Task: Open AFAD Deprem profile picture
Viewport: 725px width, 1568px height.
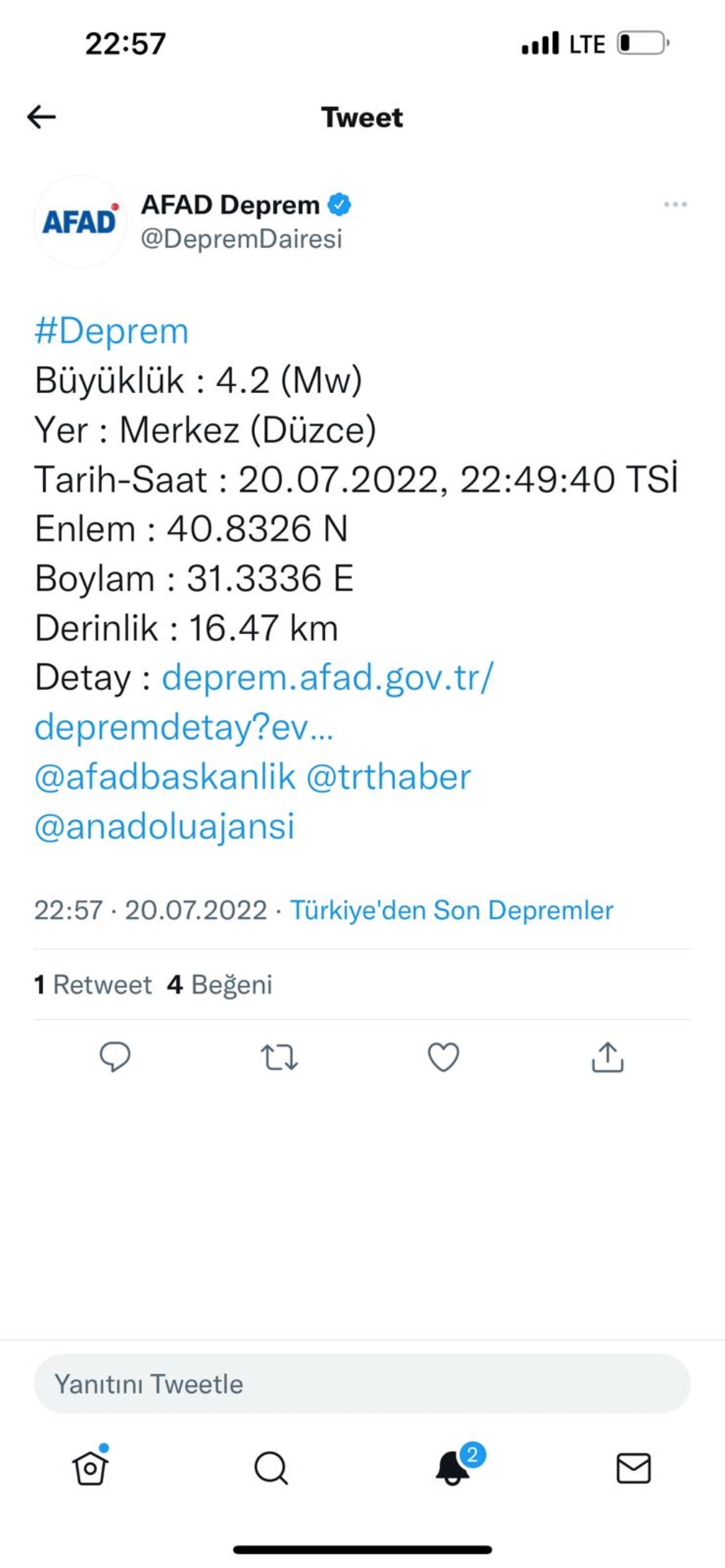Action: 80,222
